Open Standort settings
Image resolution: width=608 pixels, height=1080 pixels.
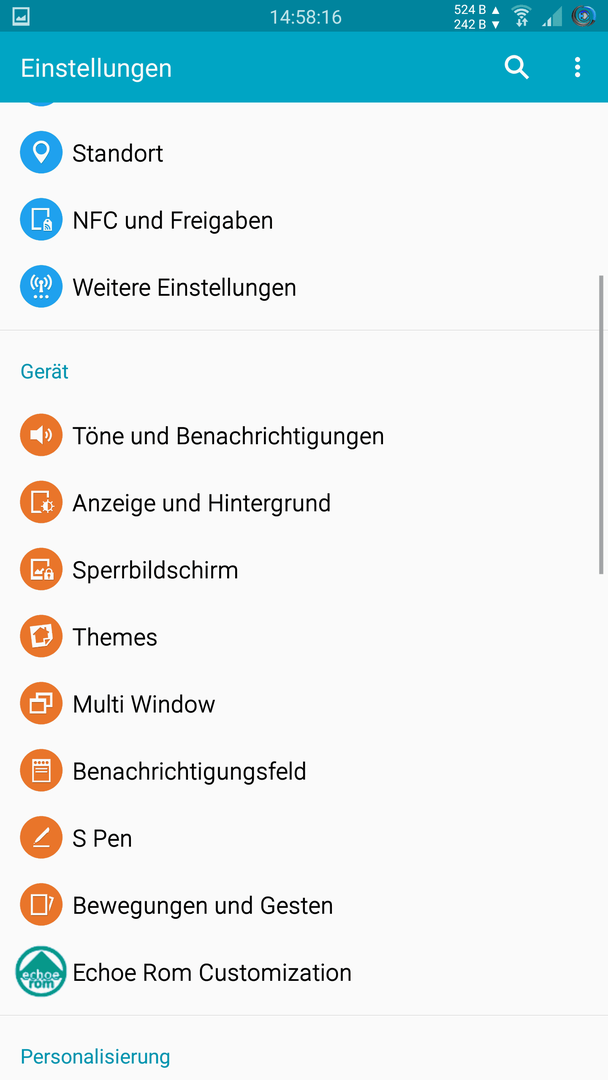click(x=304, y=152)
